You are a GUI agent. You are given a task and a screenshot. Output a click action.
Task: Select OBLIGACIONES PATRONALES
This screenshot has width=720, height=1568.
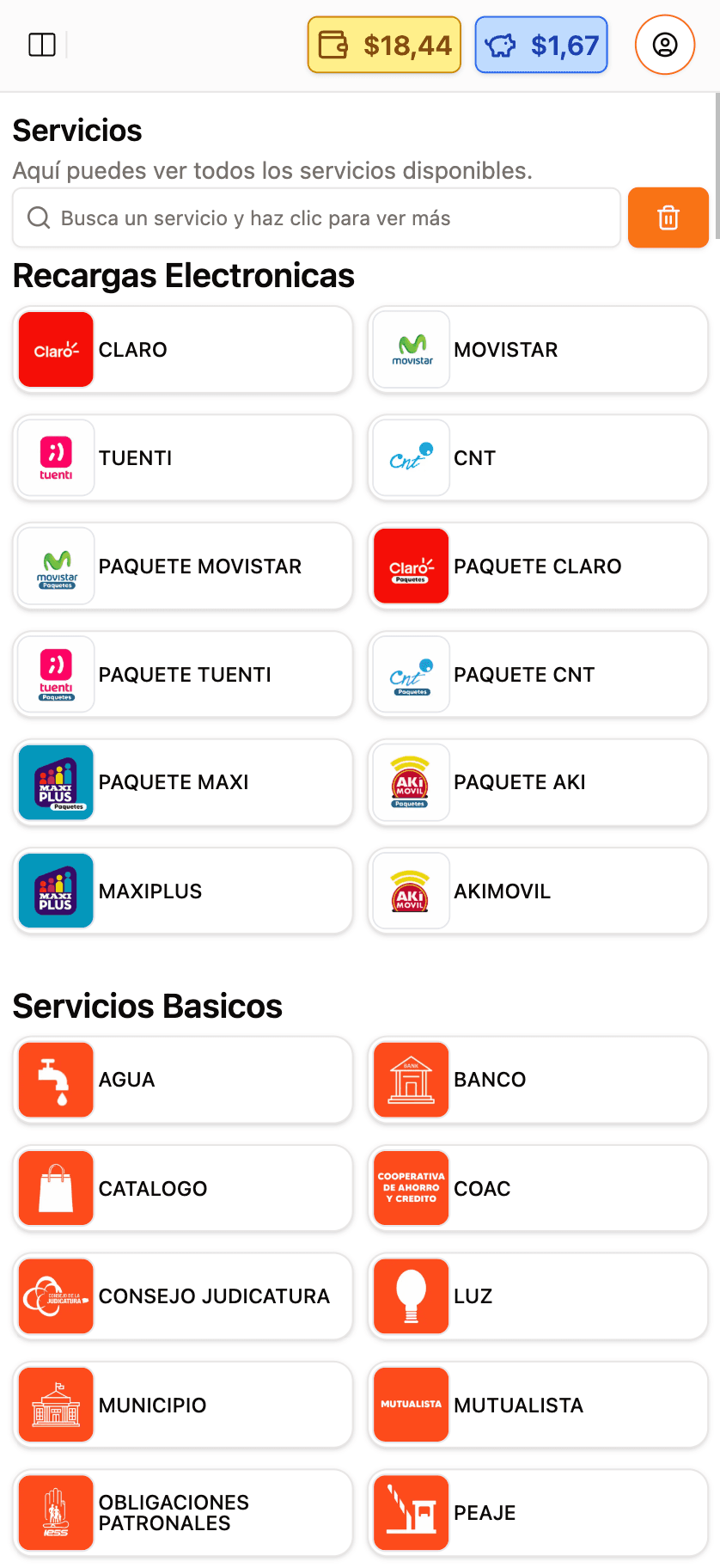[183, 1513]
